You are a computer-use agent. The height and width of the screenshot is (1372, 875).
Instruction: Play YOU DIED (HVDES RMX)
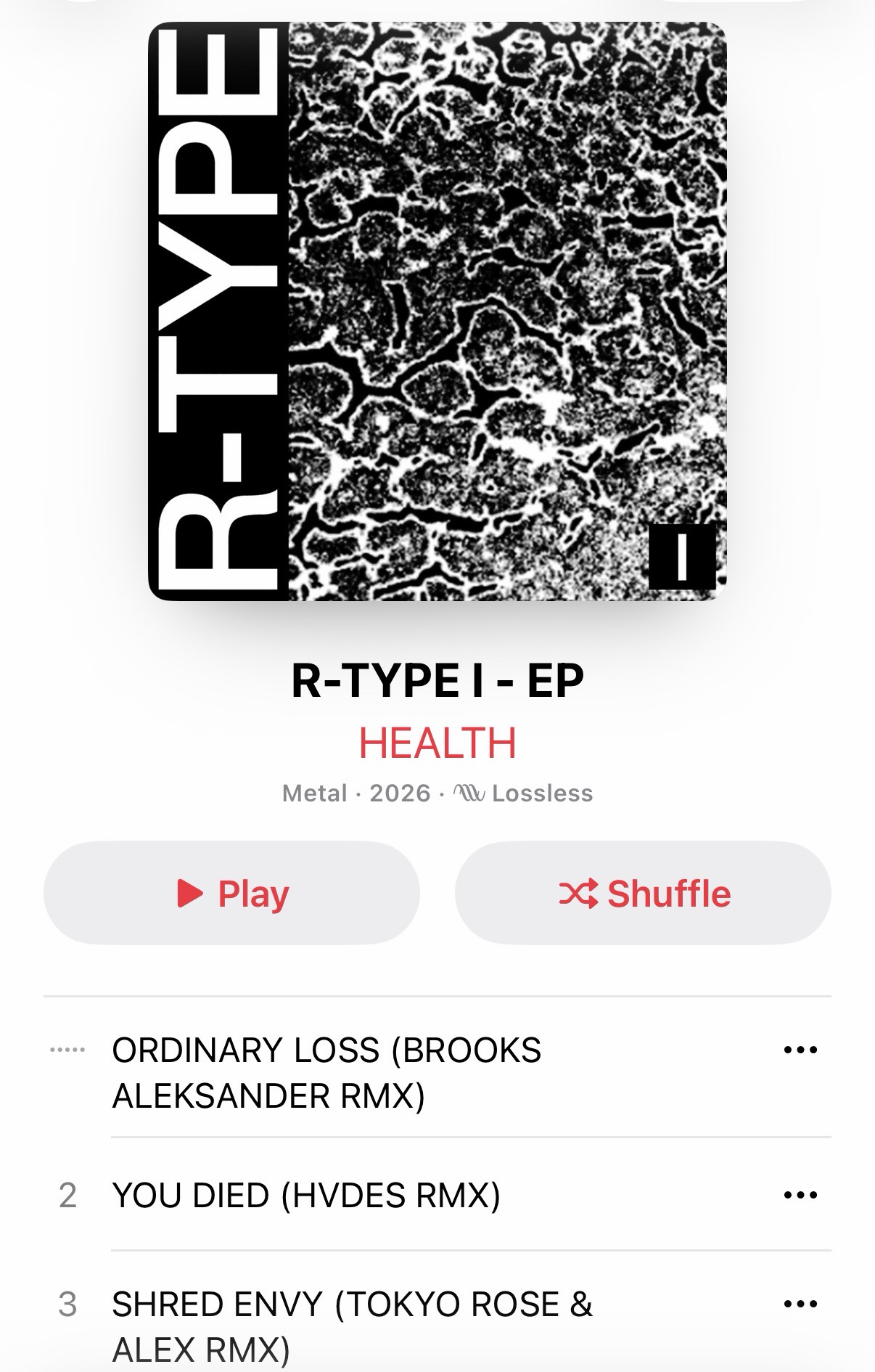pyautogui.click(x=306, y=1195)
